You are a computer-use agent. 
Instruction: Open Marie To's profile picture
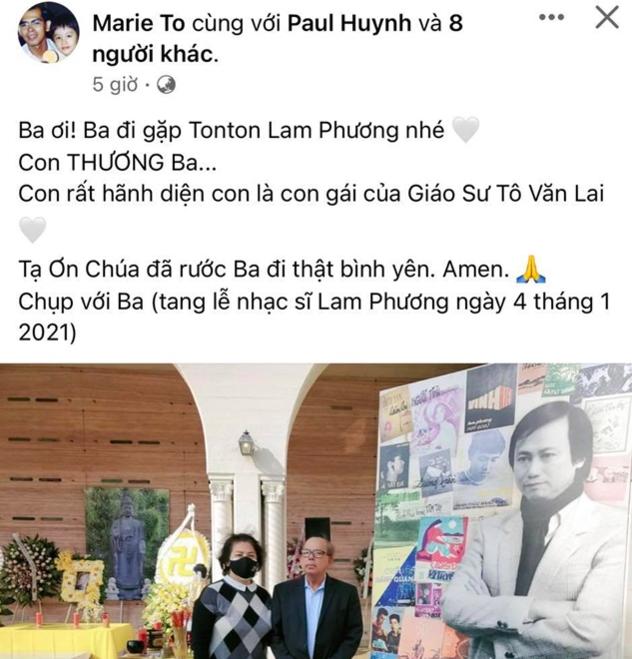[48, 33]
